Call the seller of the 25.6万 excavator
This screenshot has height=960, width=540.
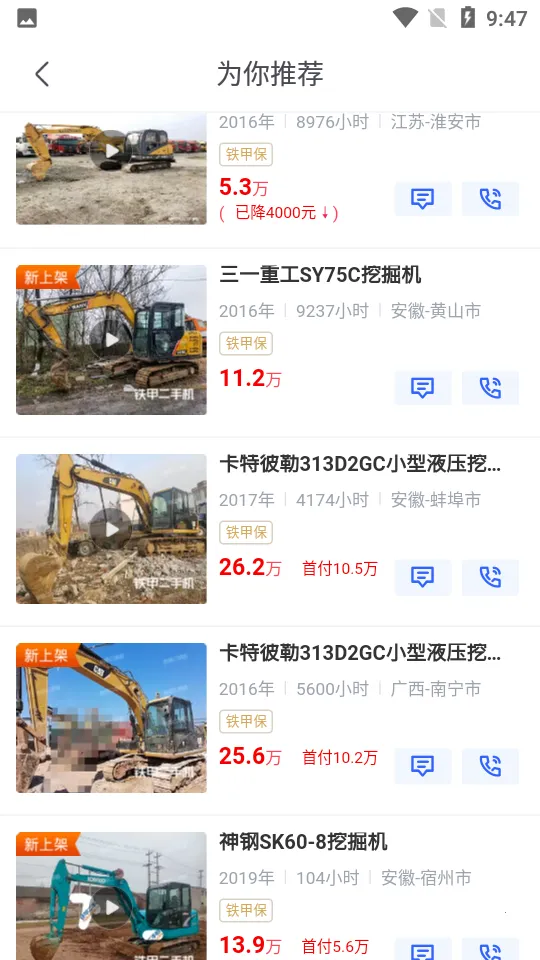tap(490, 766)
